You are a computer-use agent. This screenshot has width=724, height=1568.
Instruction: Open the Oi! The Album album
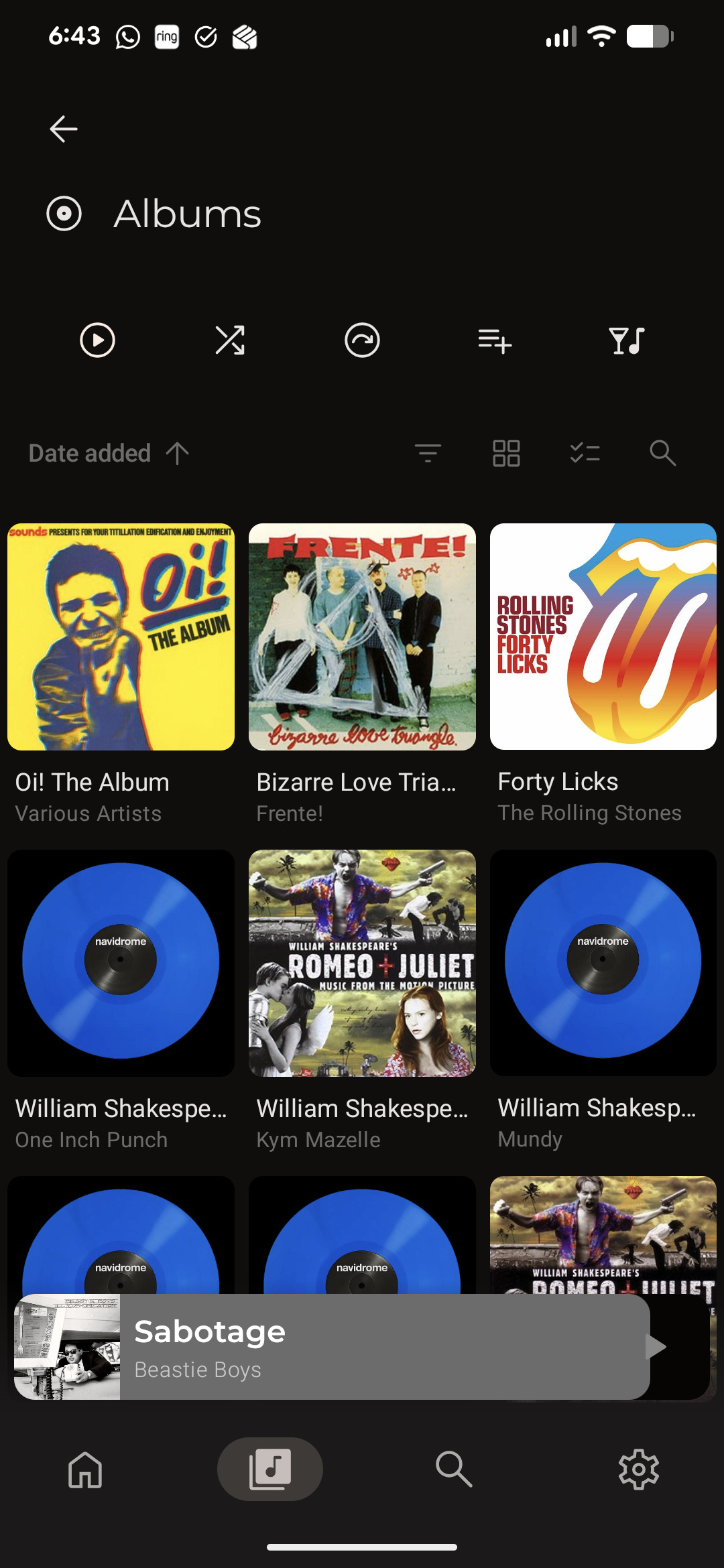[121, 637]
